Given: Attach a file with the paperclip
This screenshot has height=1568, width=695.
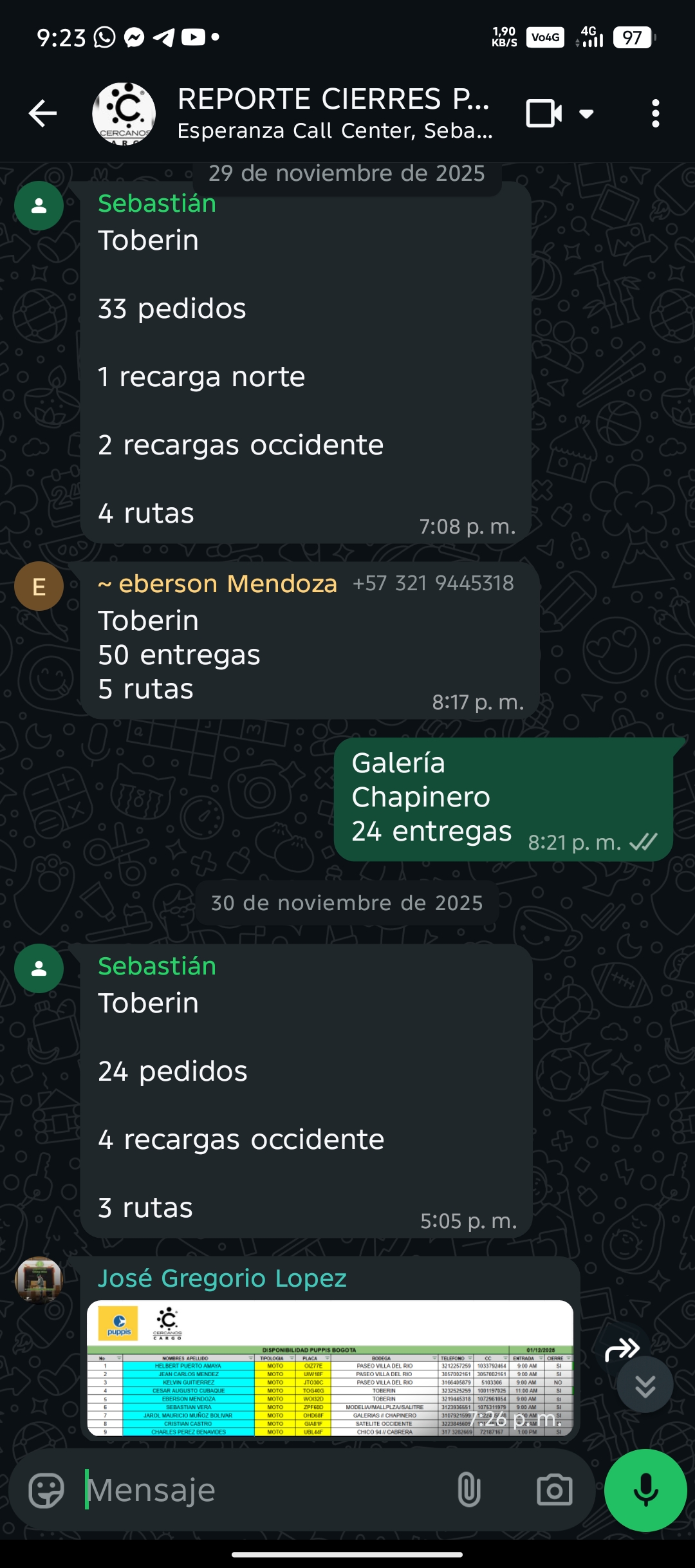Looking at the screenshot, I should [468, 1490].
